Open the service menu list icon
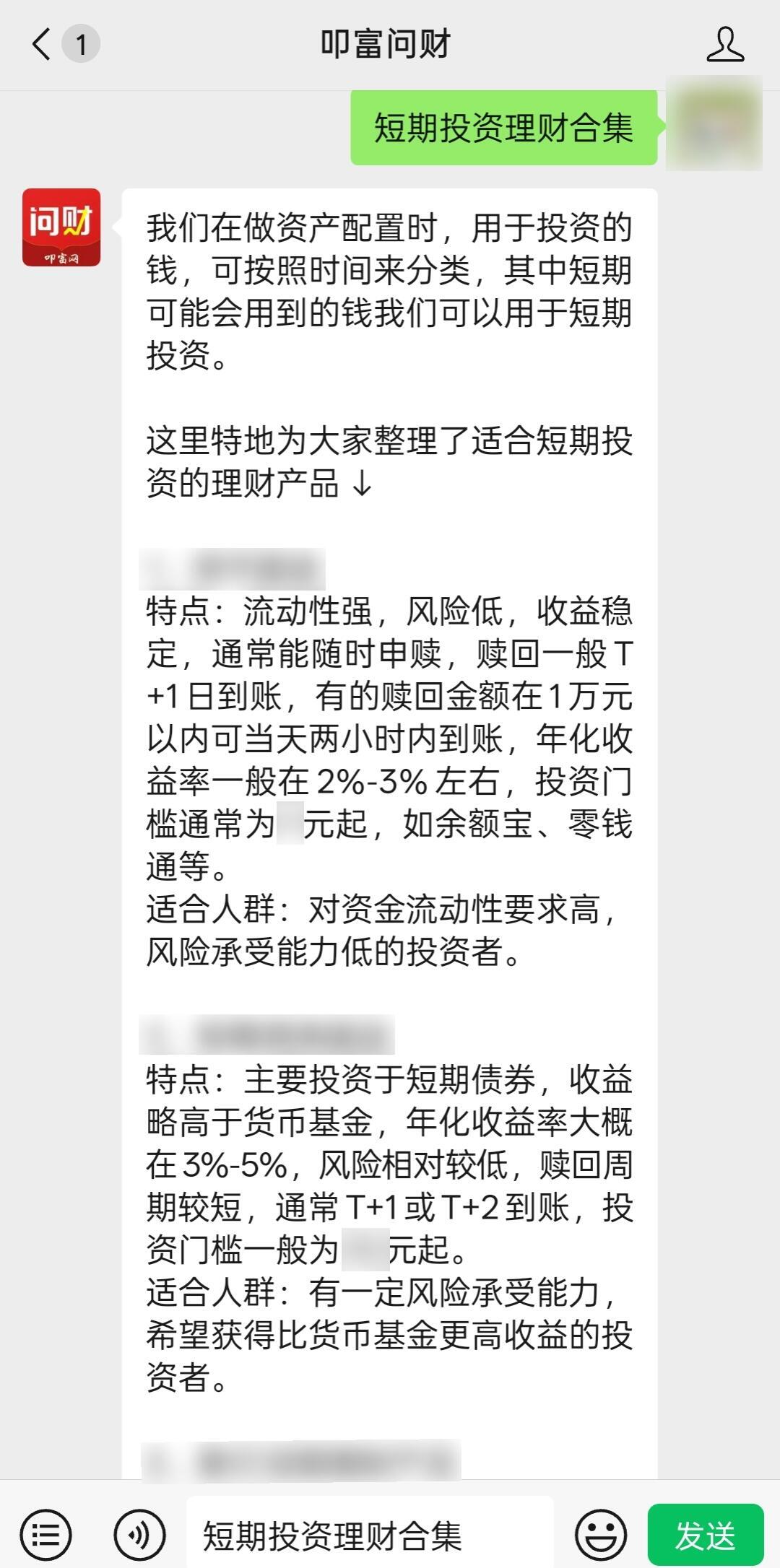Screen dimensions: 780x1568 click(x=45, y=1535)
